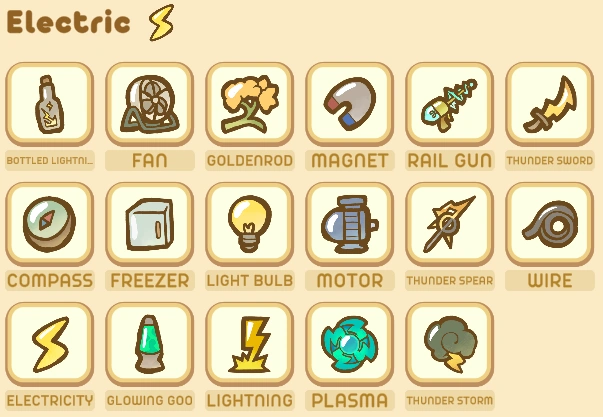Select the Thunder Spear tile

450,225
